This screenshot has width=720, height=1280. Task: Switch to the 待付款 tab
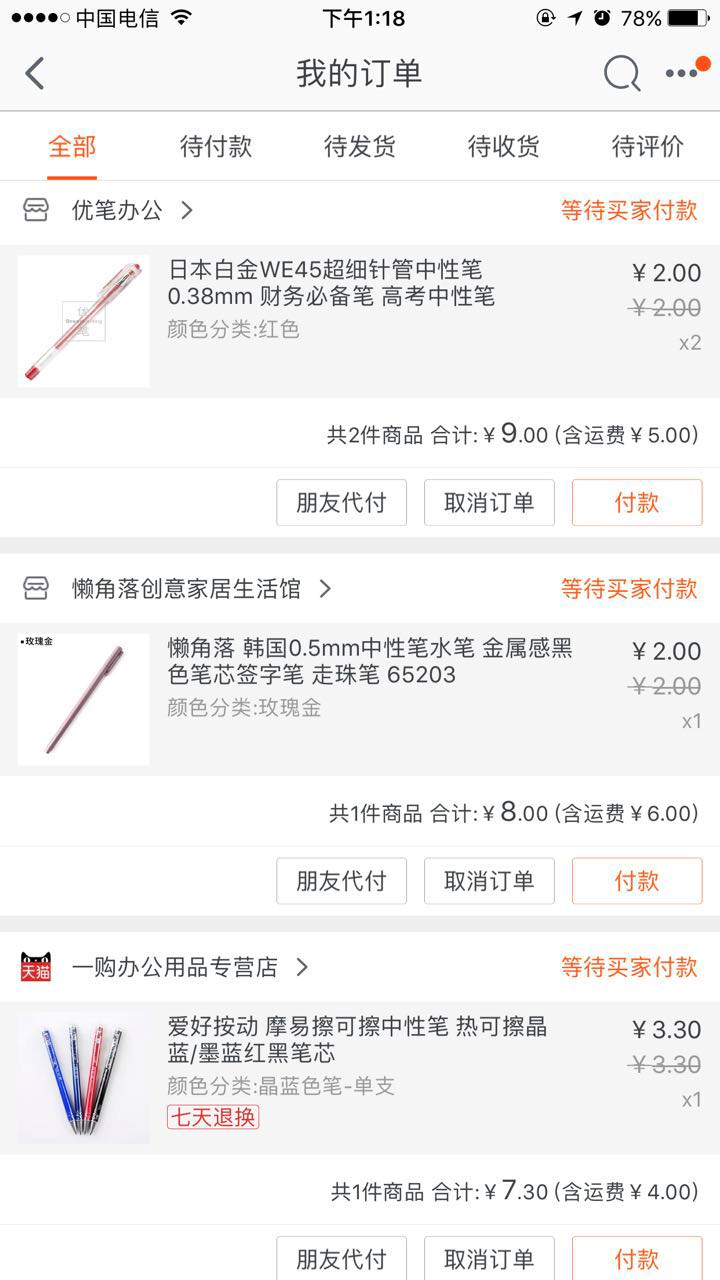pyautogui.click(x=216, y=147)
